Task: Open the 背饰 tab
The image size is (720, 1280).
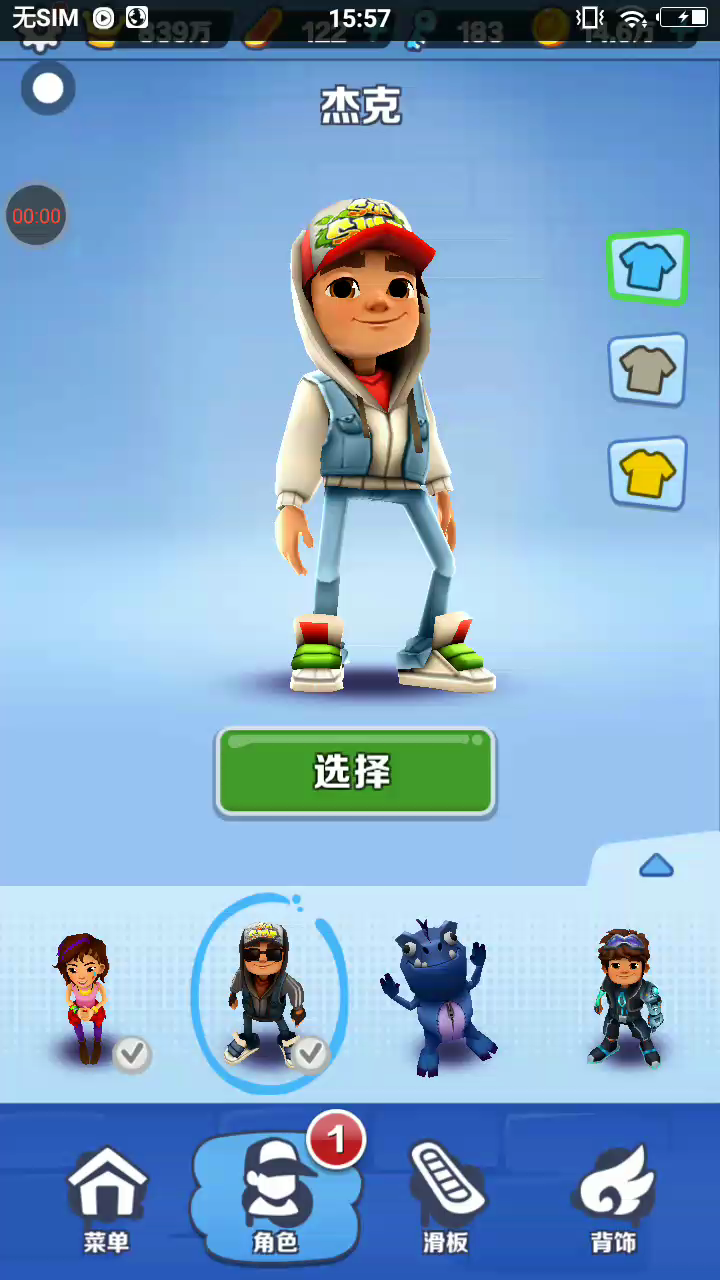Action: click(x=613, y=1200)
